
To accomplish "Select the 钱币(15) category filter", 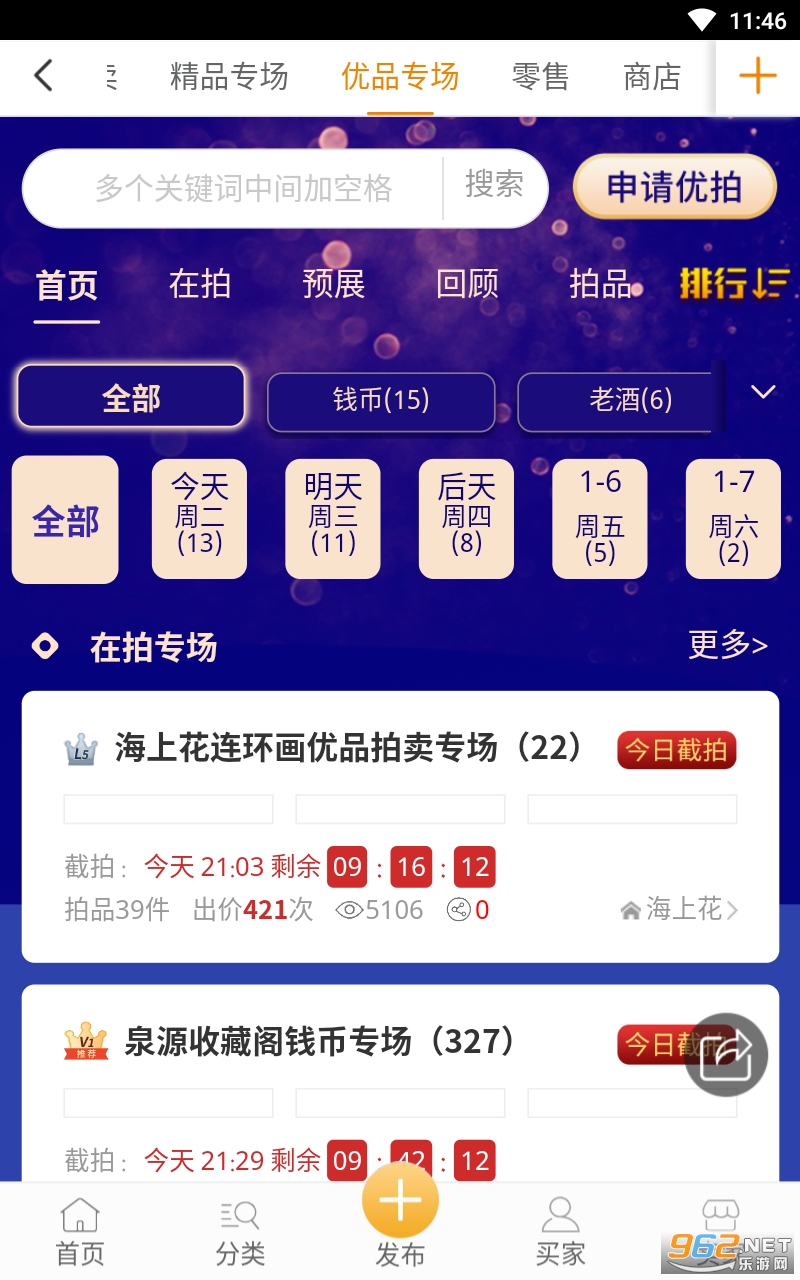I will point(381,401).
